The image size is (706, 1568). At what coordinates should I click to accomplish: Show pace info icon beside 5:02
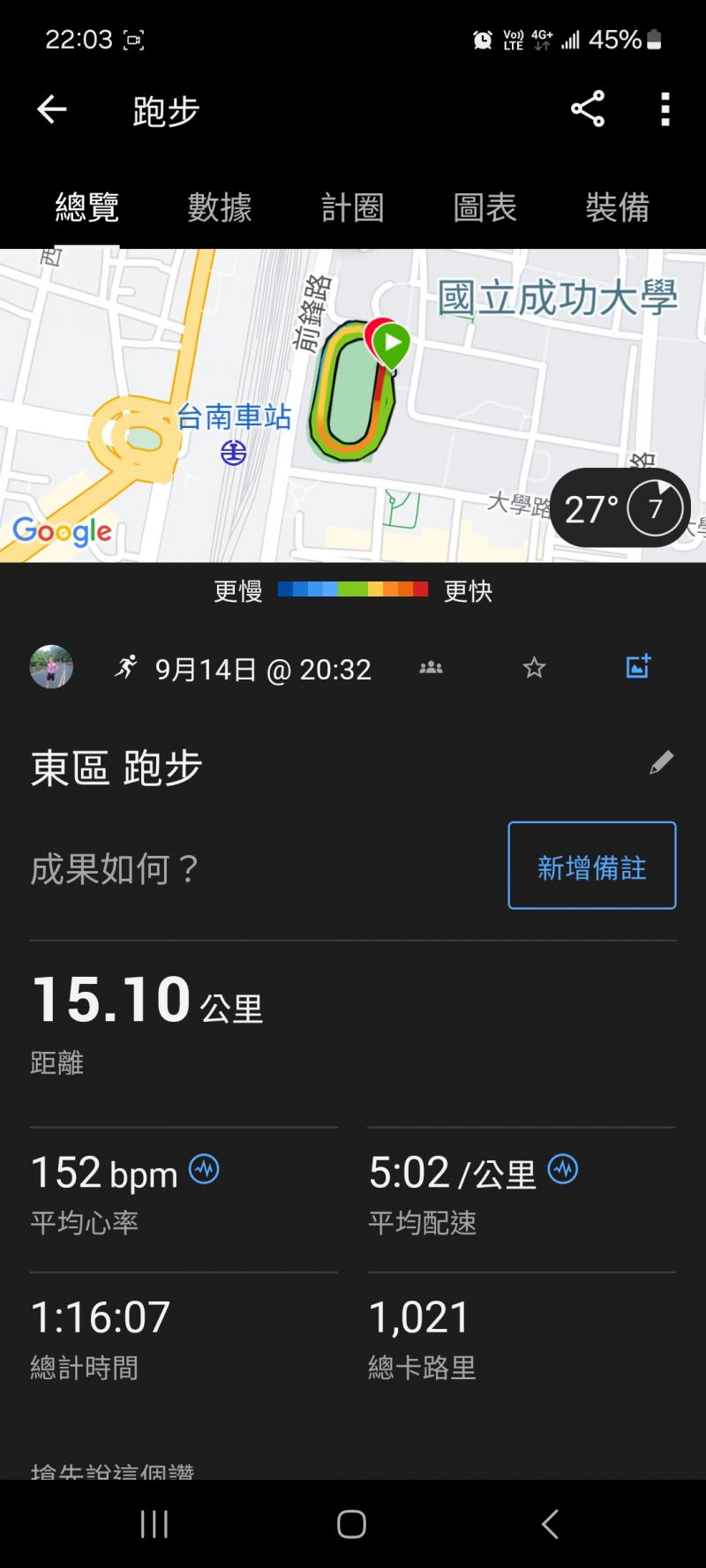coord(563,1169)
